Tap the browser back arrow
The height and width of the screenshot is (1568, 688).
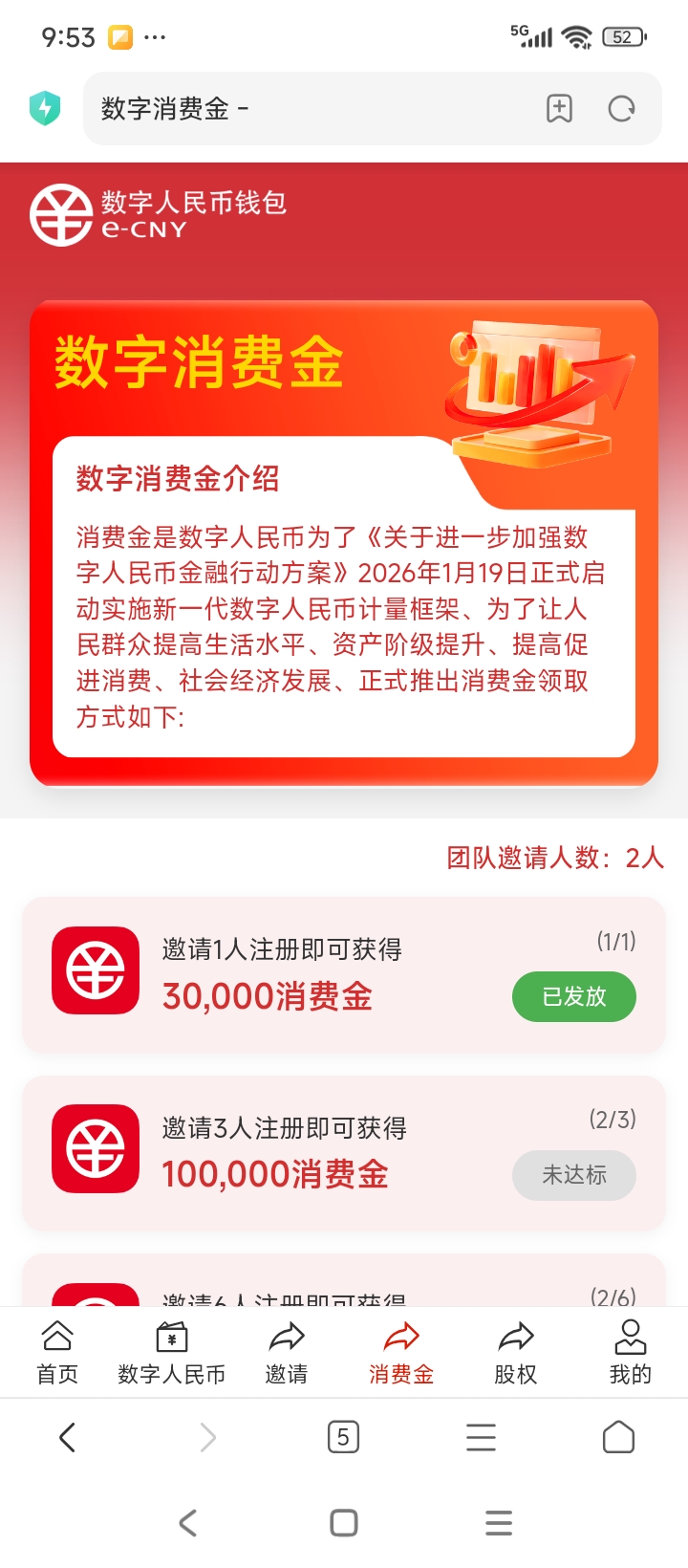[66, 1437]
